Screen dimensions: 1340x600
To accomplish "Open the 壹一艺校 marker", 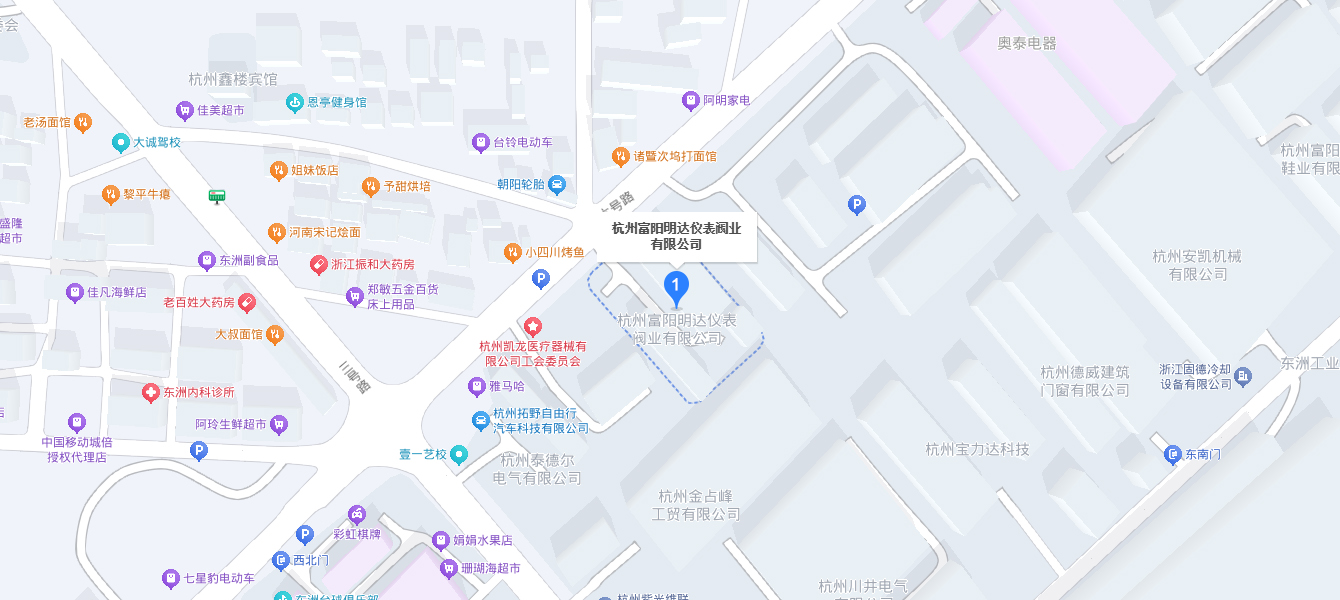I will click(x=458, y=455).
